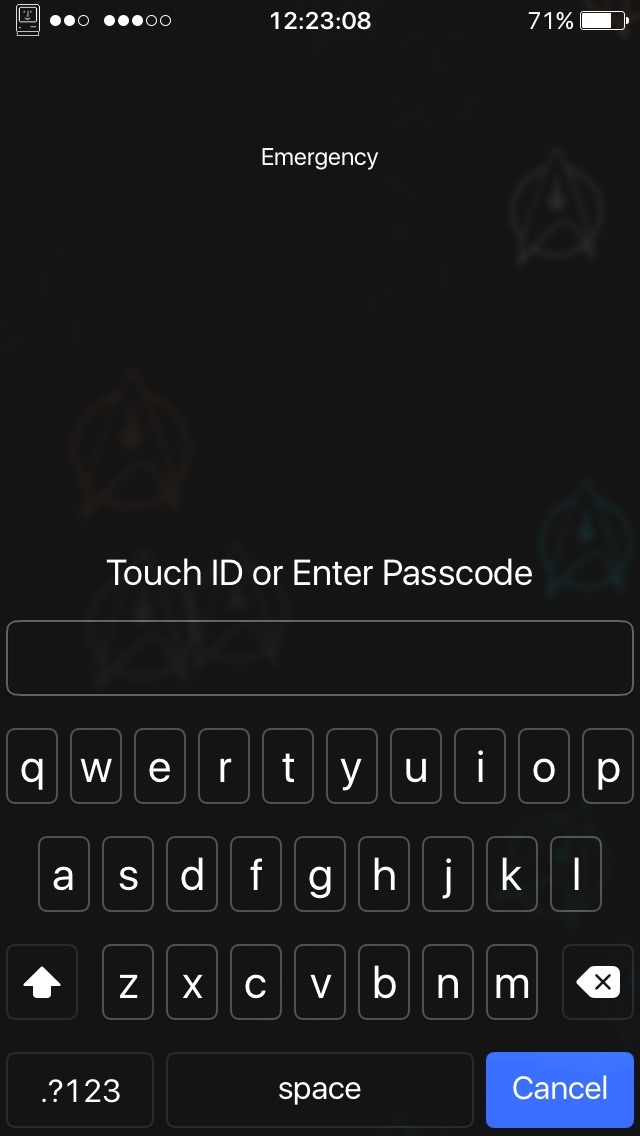Enable shift on the keyboard

(x=42, y=982)
